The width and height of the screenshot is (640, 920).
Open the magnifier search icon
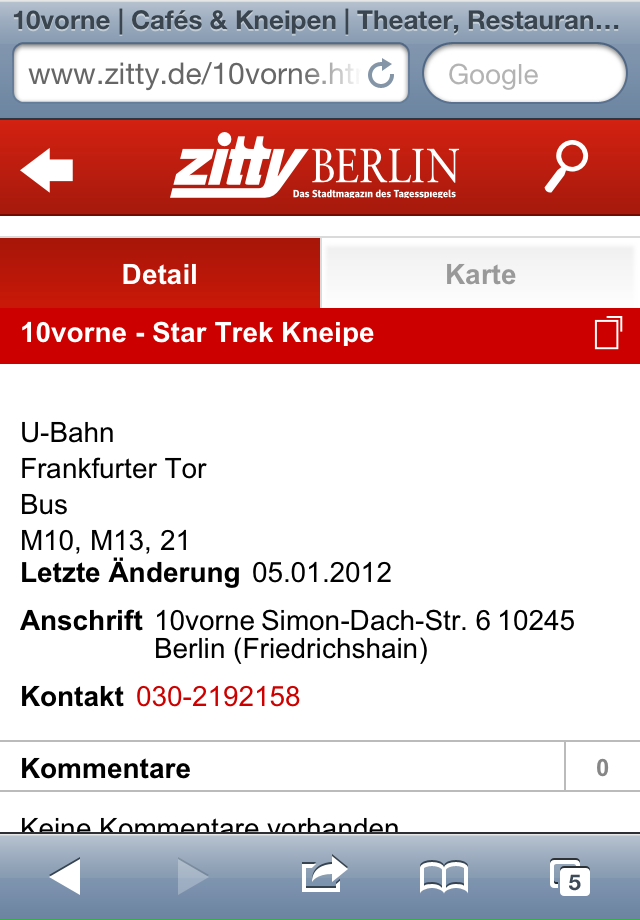pos(566,167)
